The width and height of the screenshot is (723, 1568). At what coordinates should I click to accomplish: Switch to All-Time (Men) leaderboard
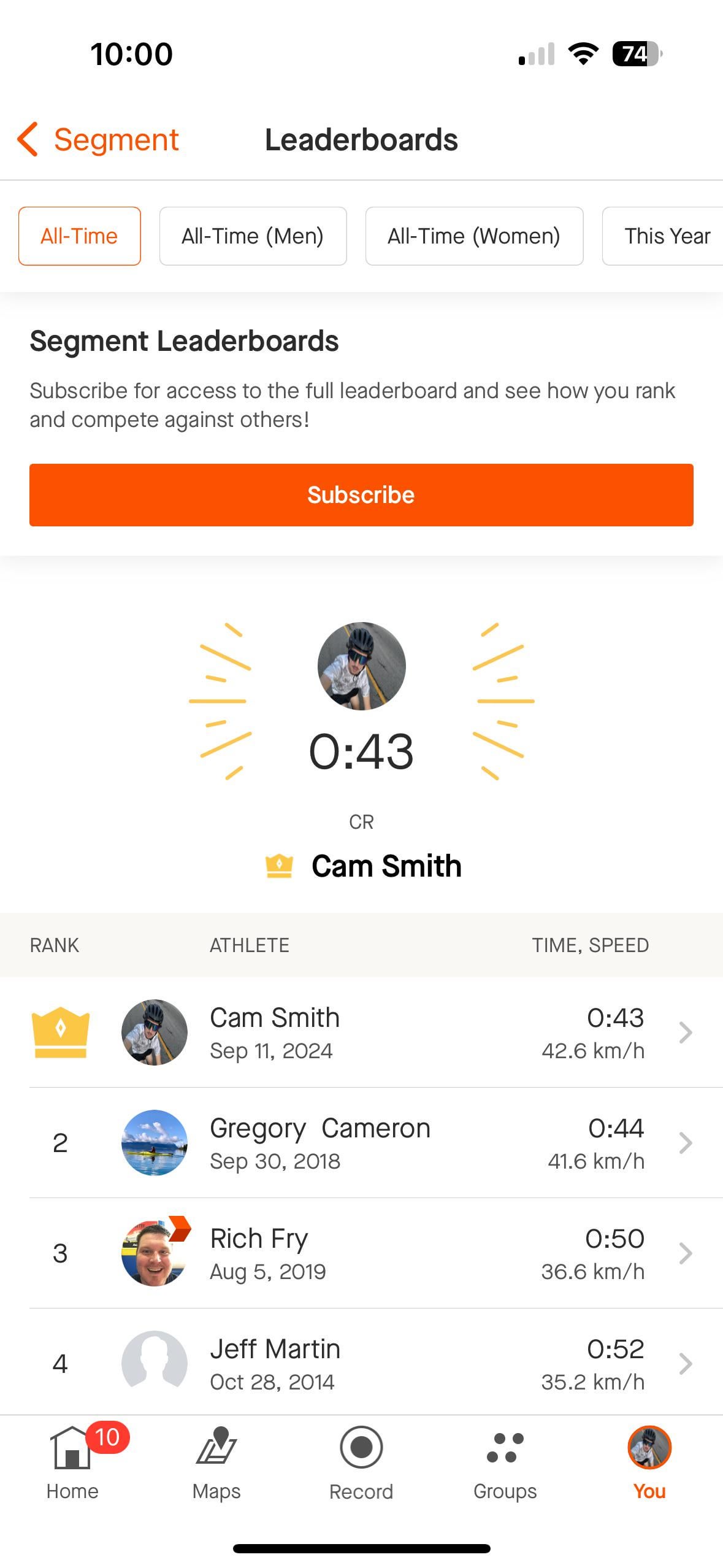[253, 236]
